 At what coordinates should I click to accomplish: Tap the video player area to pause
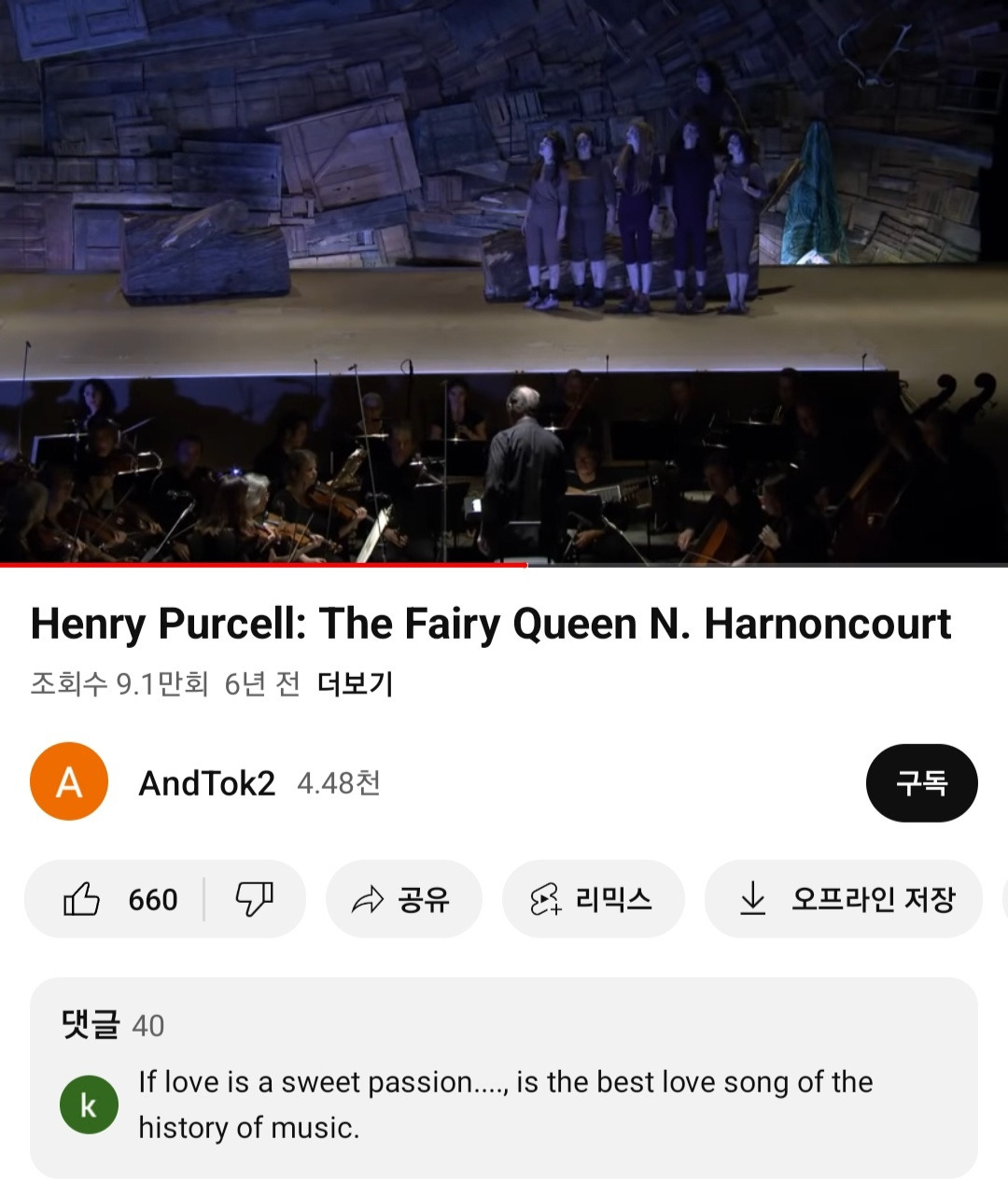click(x=504, y=280)
